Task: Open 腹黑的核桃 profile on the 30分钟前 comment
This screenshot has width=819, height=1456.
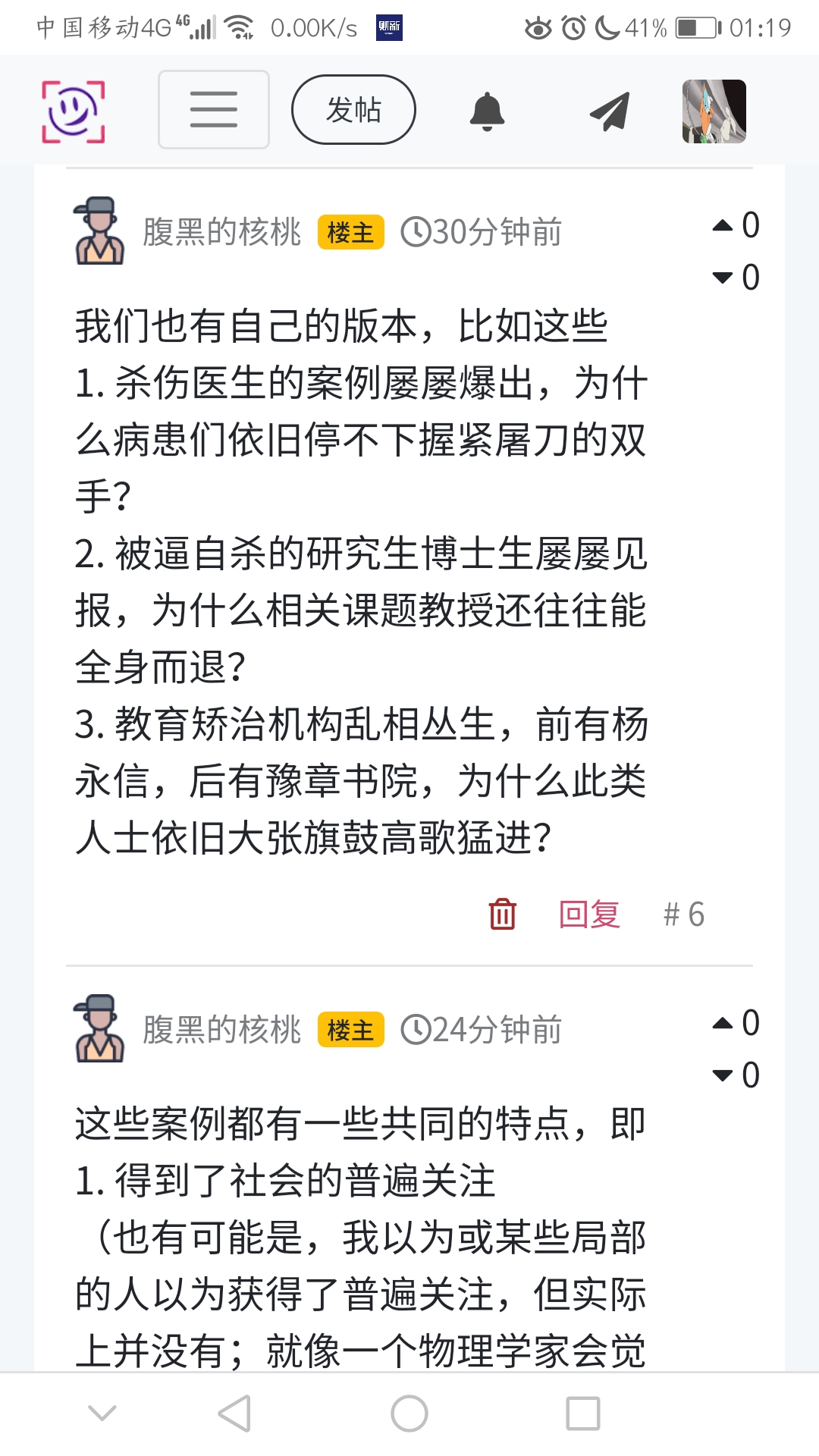Action: click(x=221, y=232)
